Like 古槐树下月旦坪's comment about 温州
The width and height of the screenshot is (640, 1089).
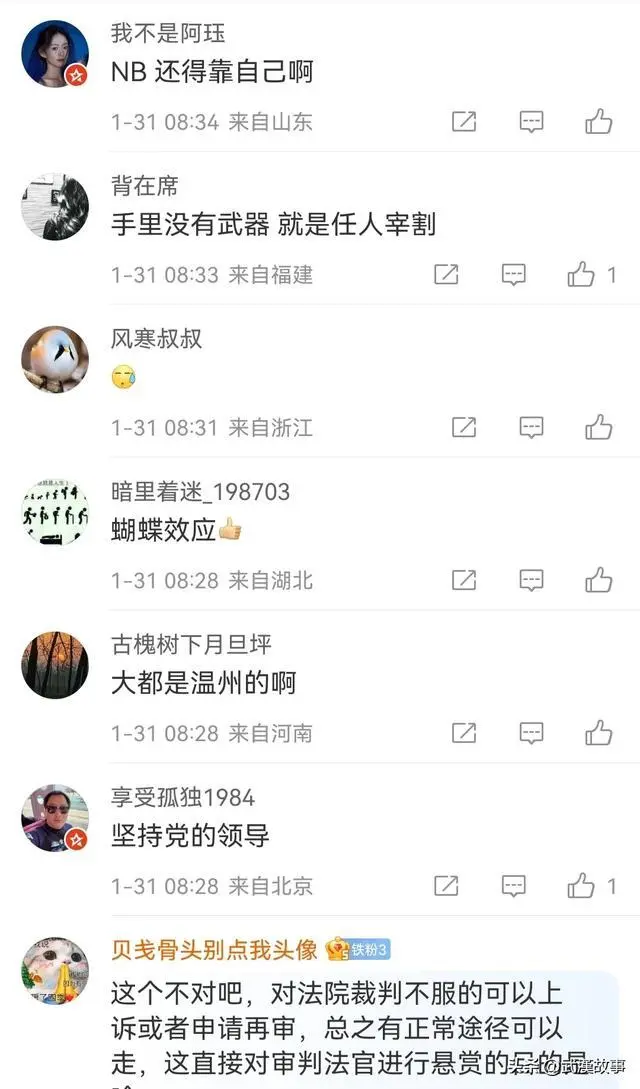coord(598,733)
